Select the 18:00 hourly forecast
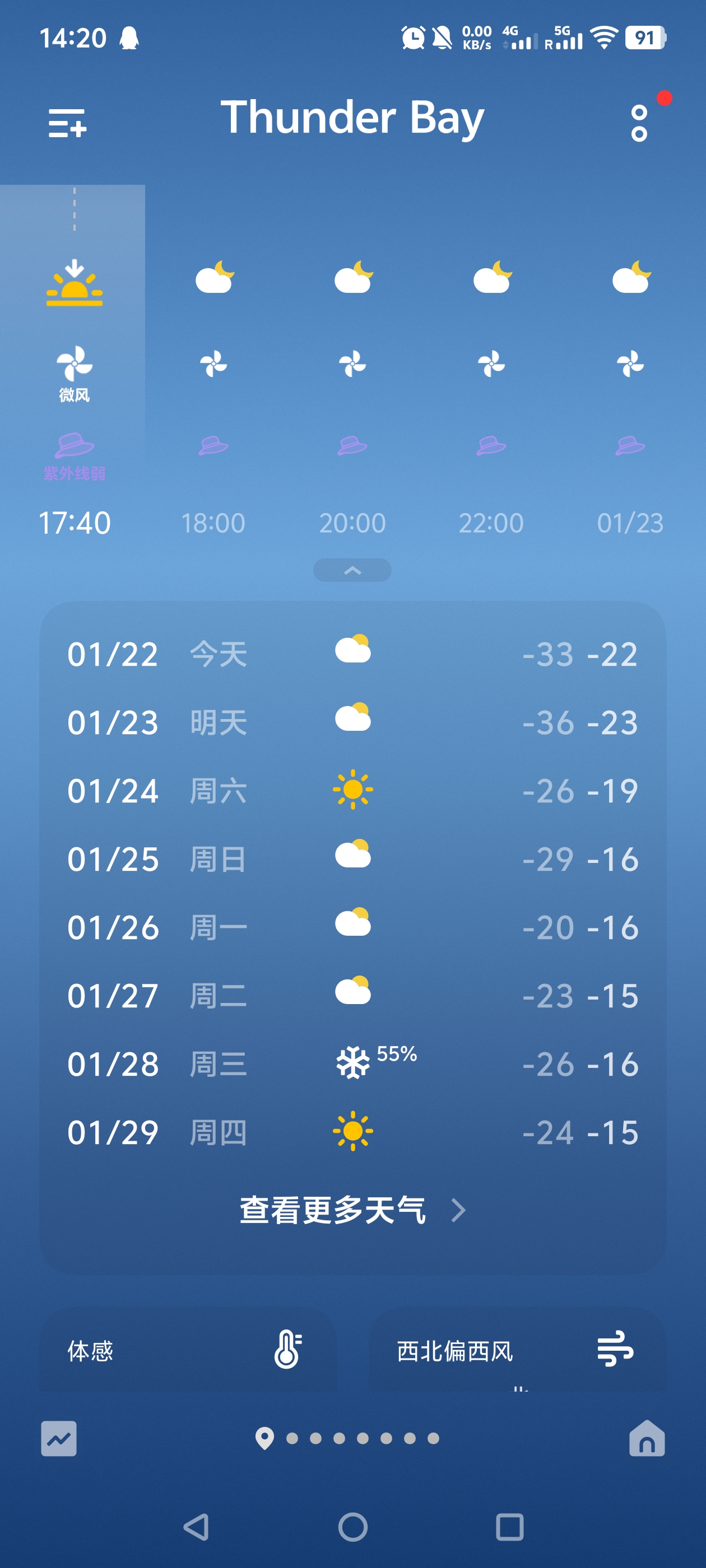 coord(213,396)
